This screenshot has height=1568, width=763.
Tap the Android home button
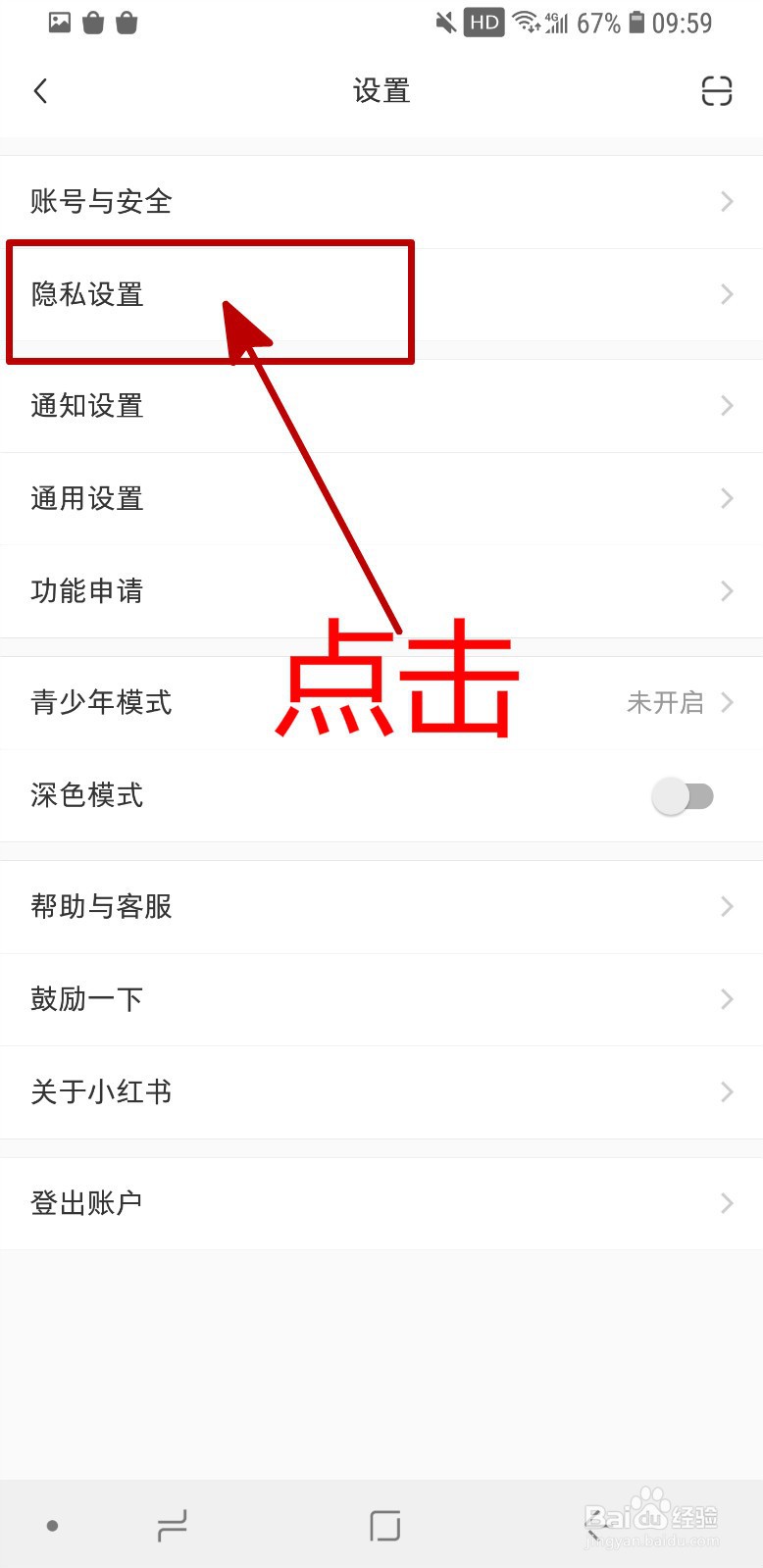pyautogui.click(x=385, y=1526)
